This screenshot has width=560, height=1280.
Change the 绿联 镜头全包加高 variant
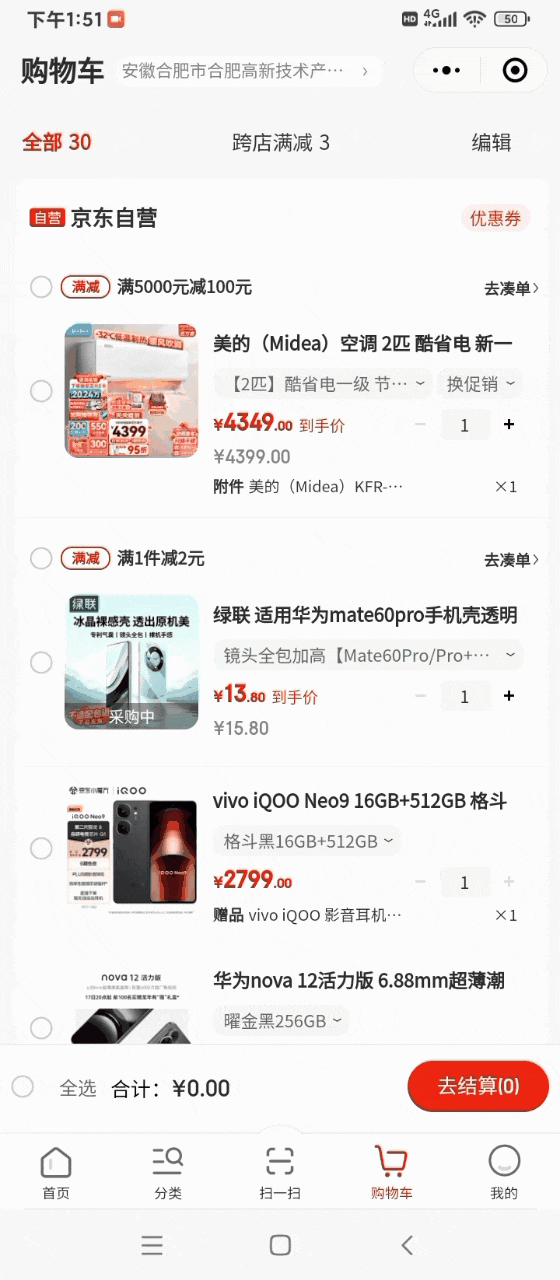(x=368, y=655)
